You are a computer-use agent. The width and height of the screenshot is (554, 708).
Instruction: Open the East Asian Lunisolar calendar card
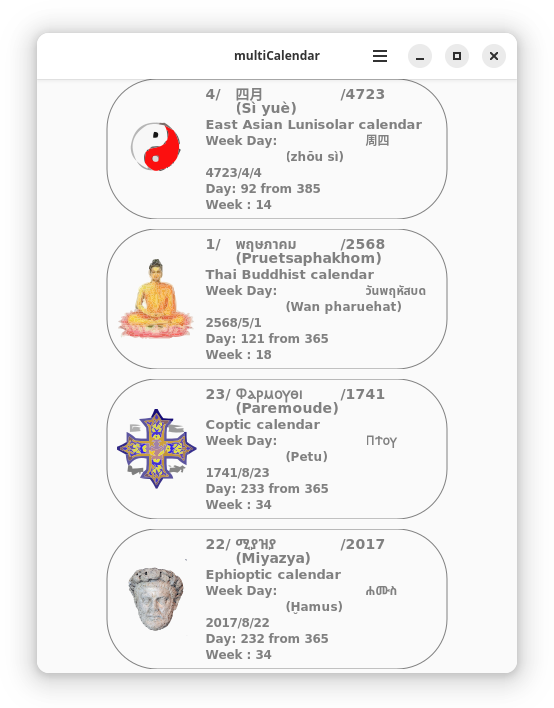pos(277,149)
